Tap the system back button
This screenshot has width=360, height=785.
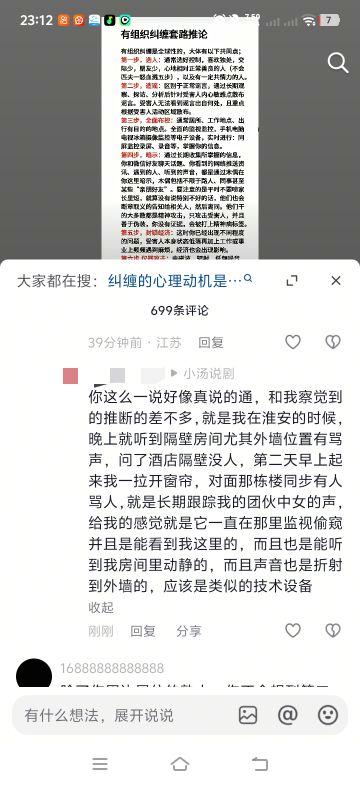click(259, 764)
